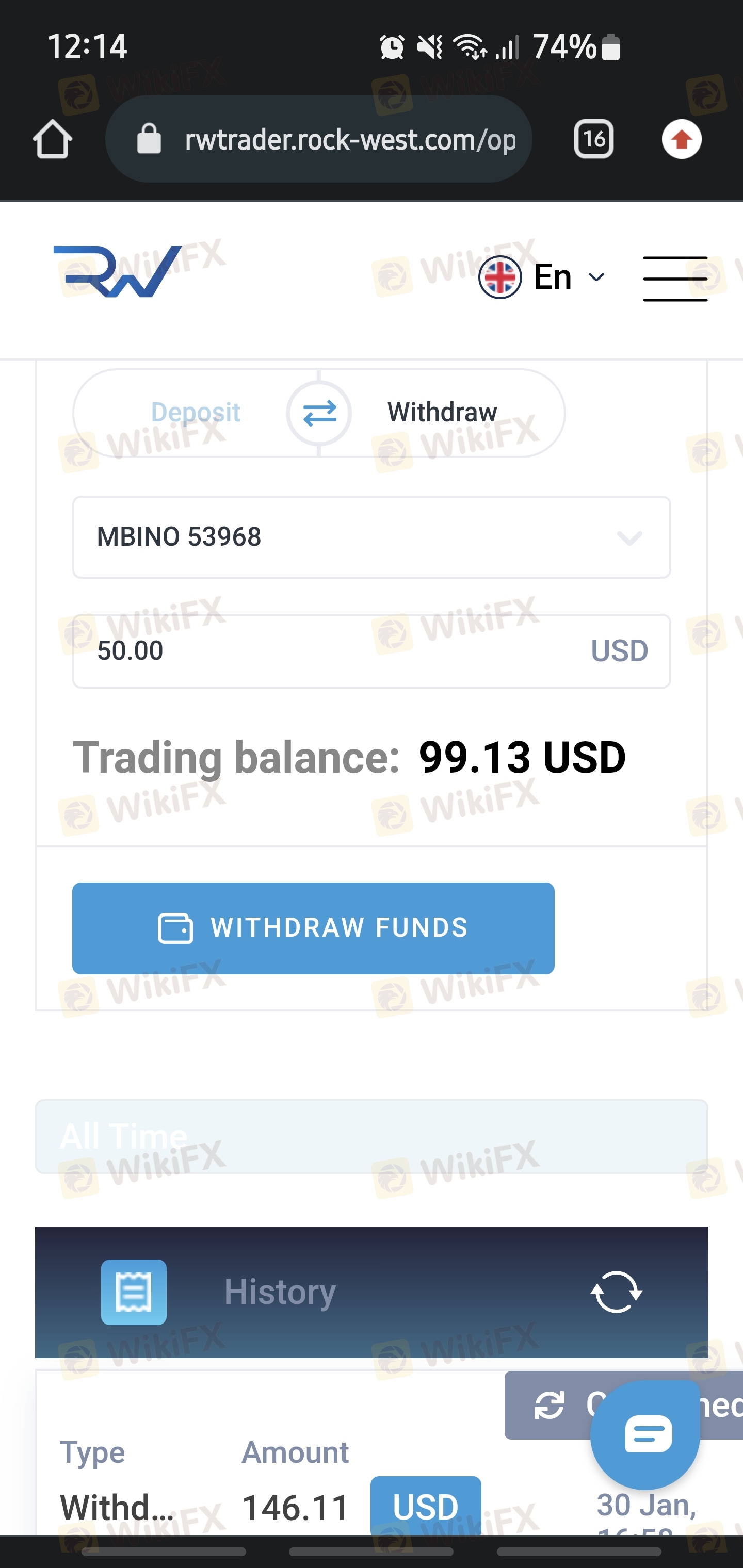Toggle the deposit/withdraw swap arrows
Screen dimensions: 743x1568
pyautogui.click(x=319, y=413)
